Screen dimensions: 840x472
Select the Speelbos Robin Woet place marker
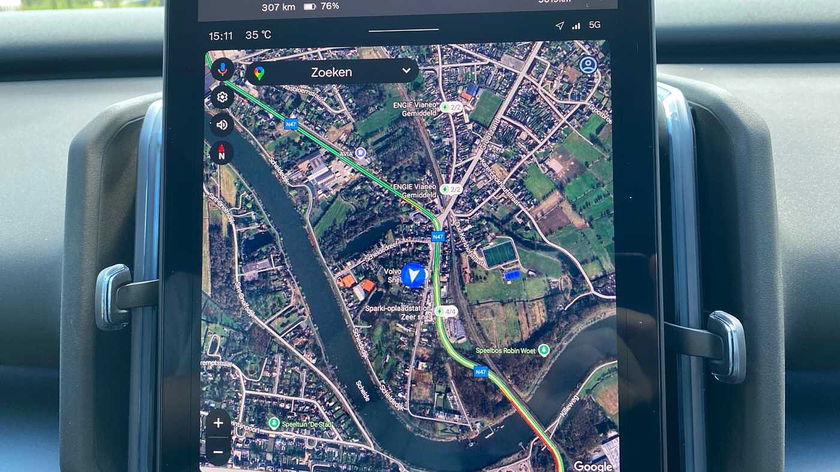[x=543, y=351]
